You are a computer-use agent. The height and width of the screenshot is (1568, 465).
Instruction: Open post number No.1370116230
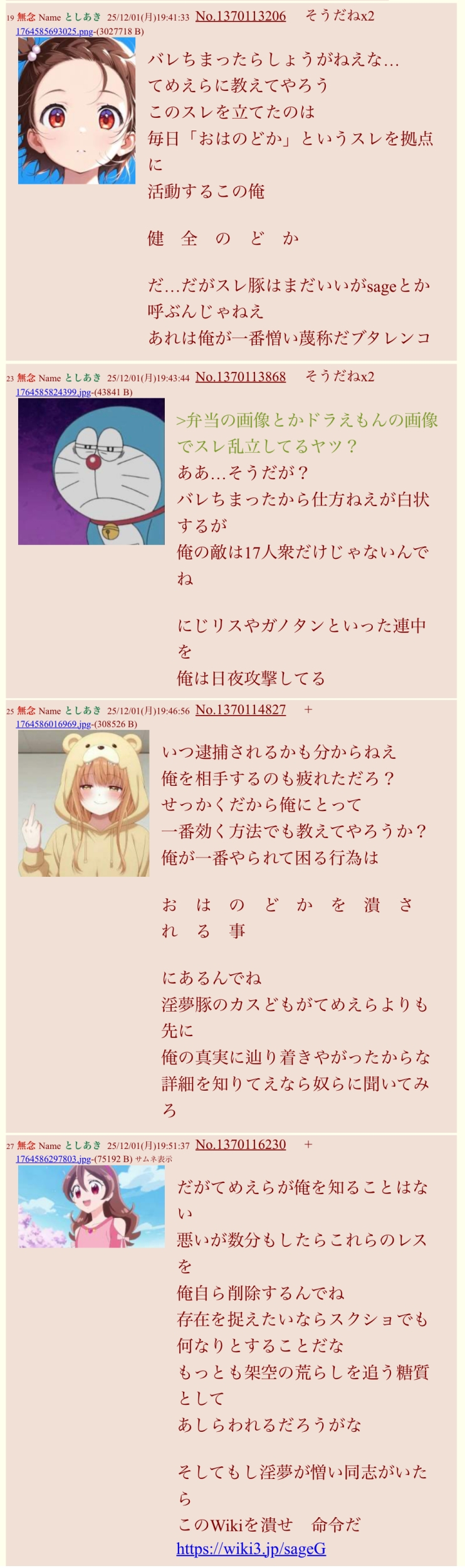241,1145
